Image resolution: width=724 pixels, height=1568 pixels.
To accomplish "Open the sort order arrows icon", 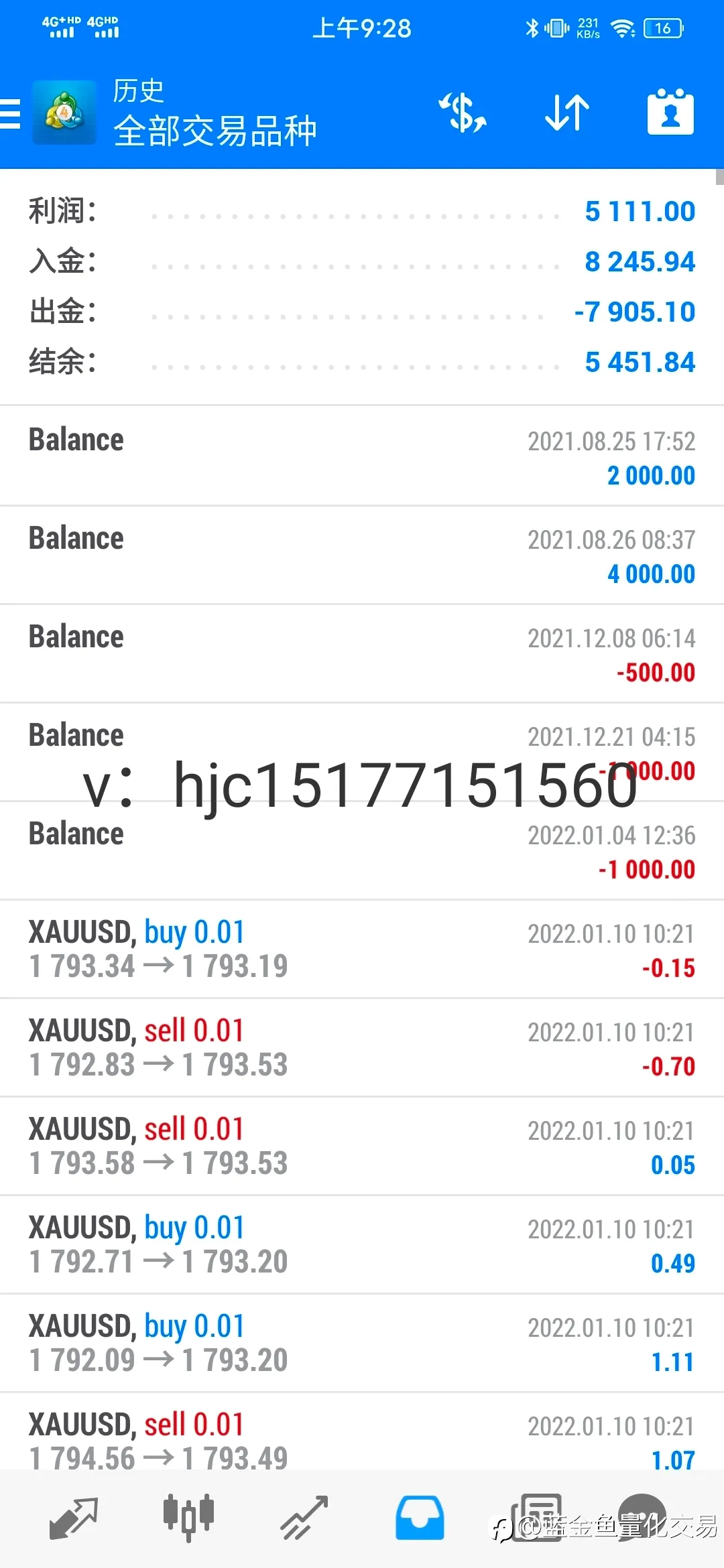I will click(x=567, y=113).
